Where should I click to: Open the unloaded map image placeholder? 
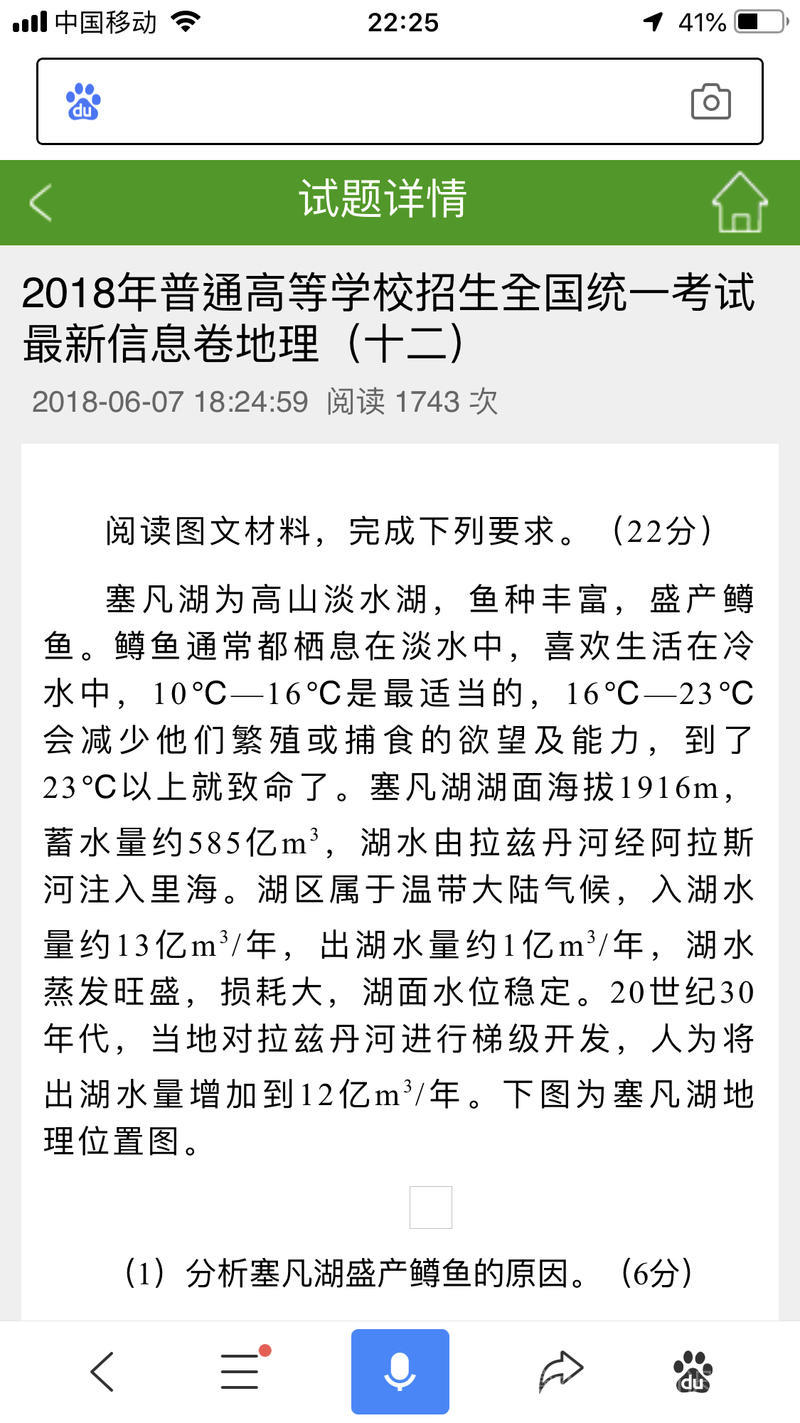pos(431,1207)
